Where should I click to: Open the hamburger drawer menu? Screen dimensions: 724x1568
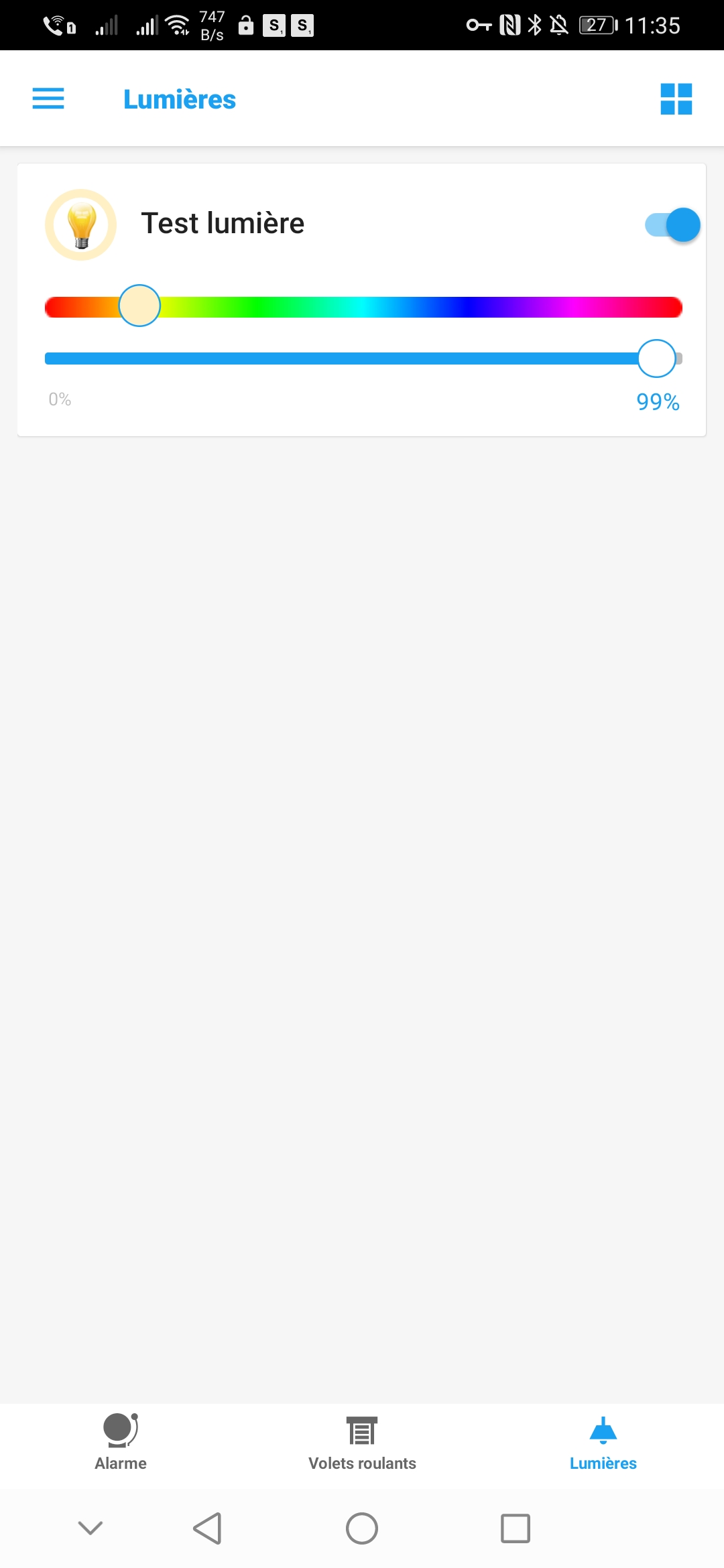[x=48, y=99]
